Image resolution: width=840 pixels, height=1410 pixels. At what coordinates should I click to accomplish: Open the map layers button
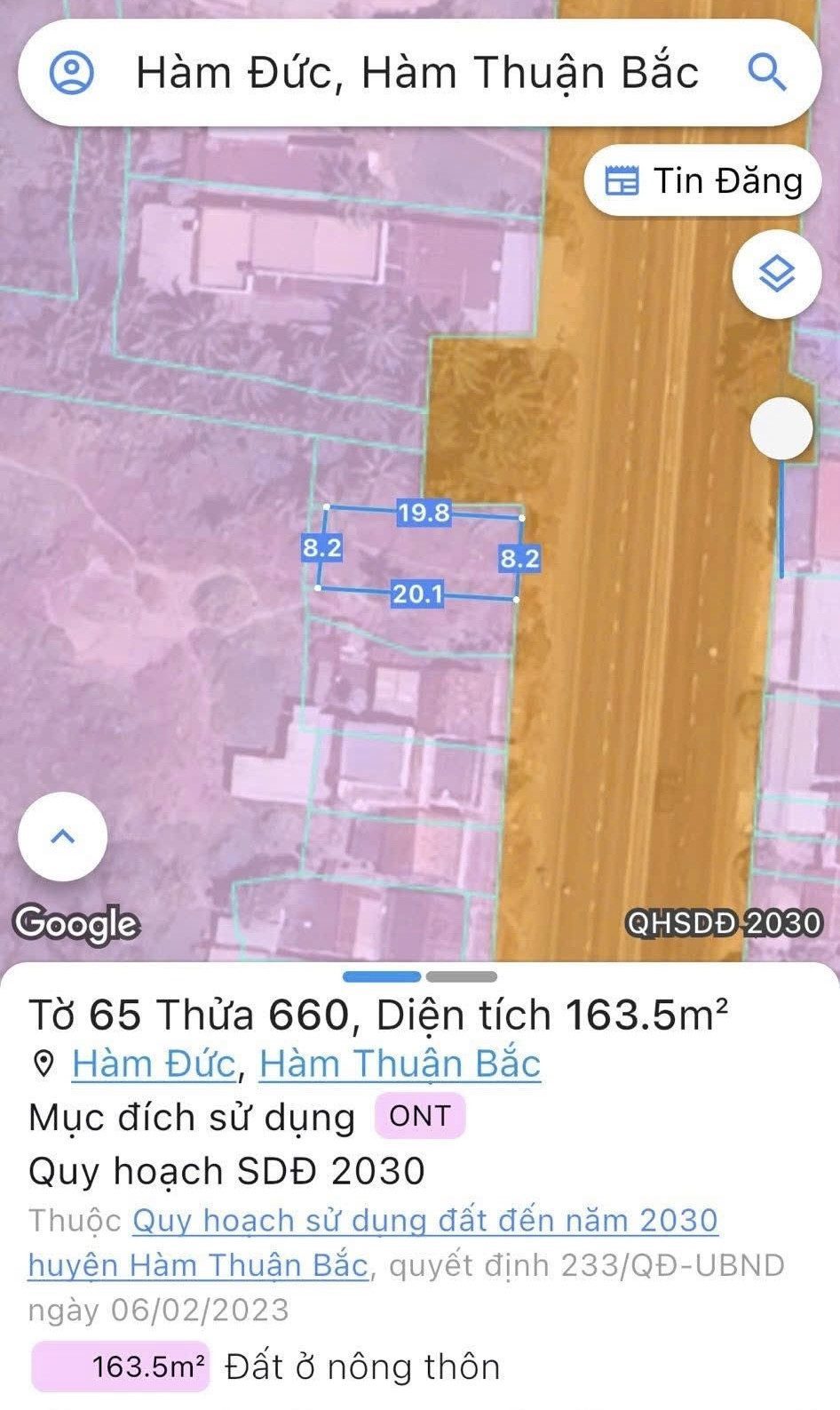pos(777,275)
